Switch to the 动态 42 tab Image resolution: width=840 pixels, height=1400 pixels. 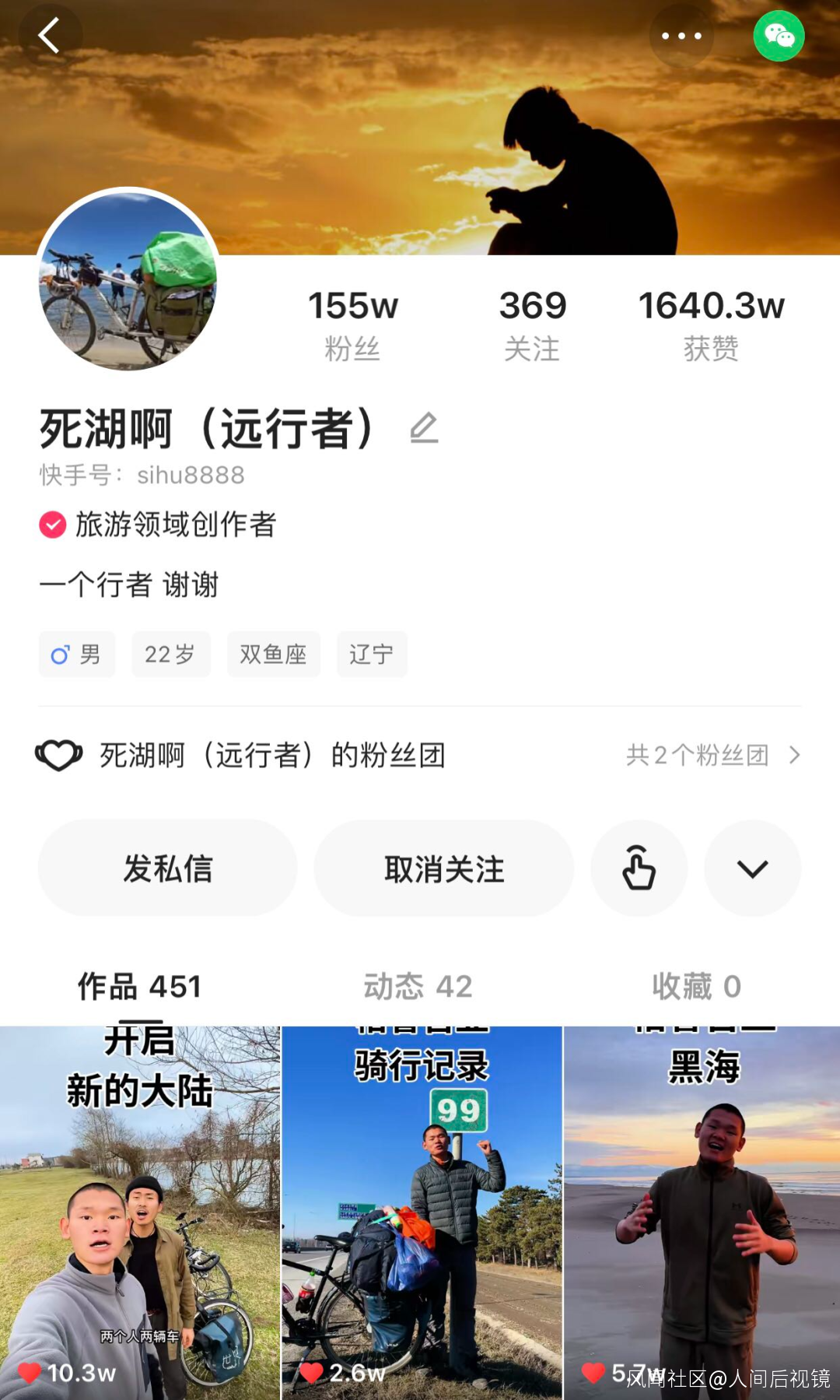(418, 987)
